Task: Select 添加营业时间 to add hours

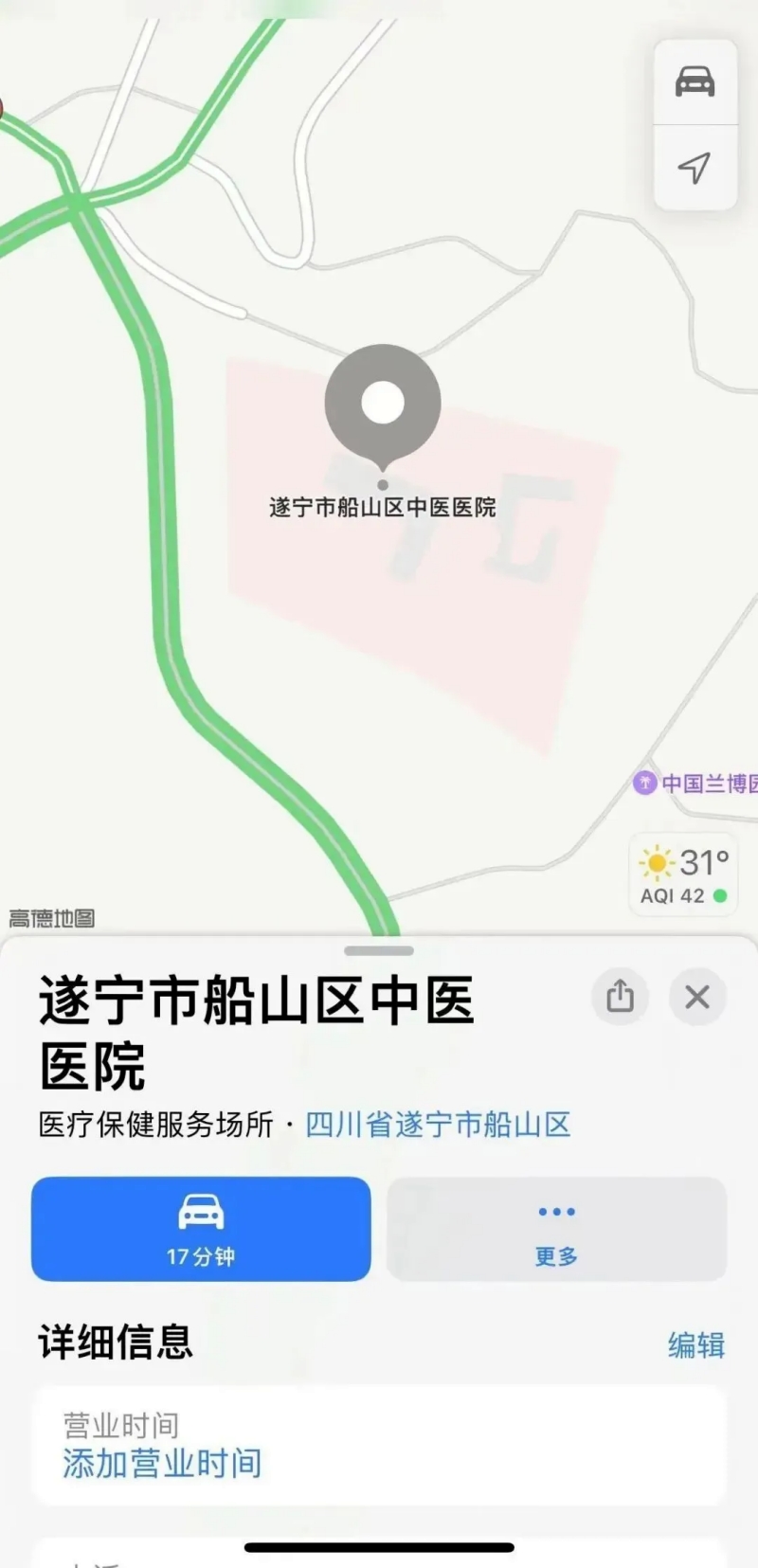Action: (x=162, y=1463)
